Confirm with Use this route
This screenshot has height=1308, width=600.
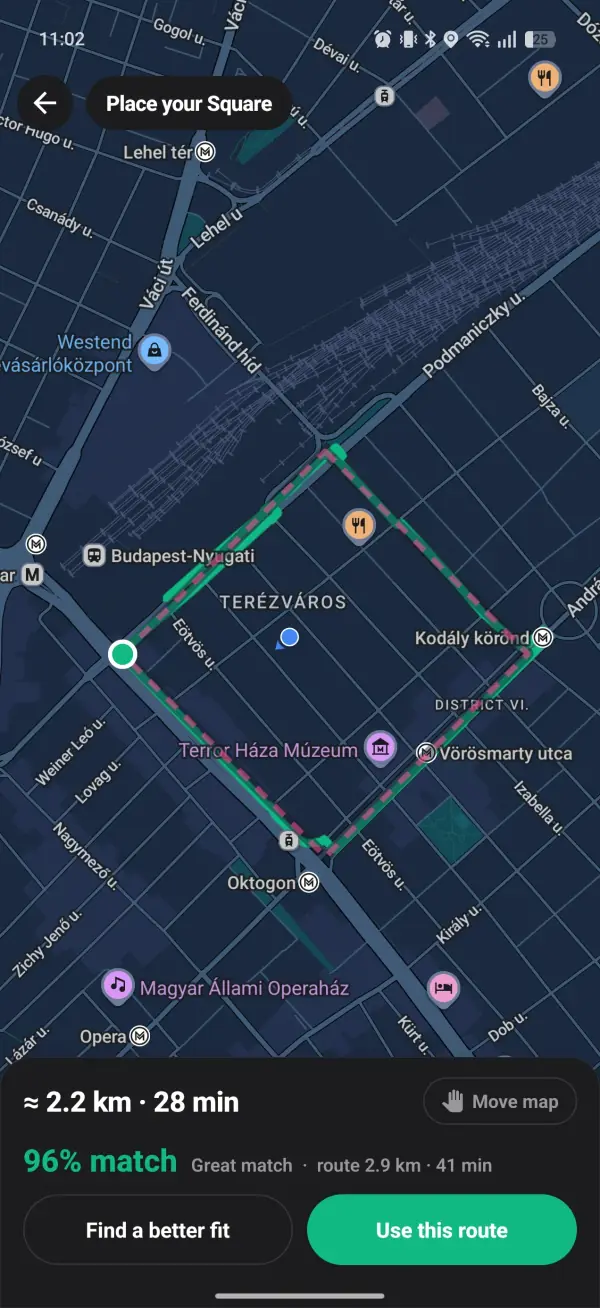(x=442, y=1230)
